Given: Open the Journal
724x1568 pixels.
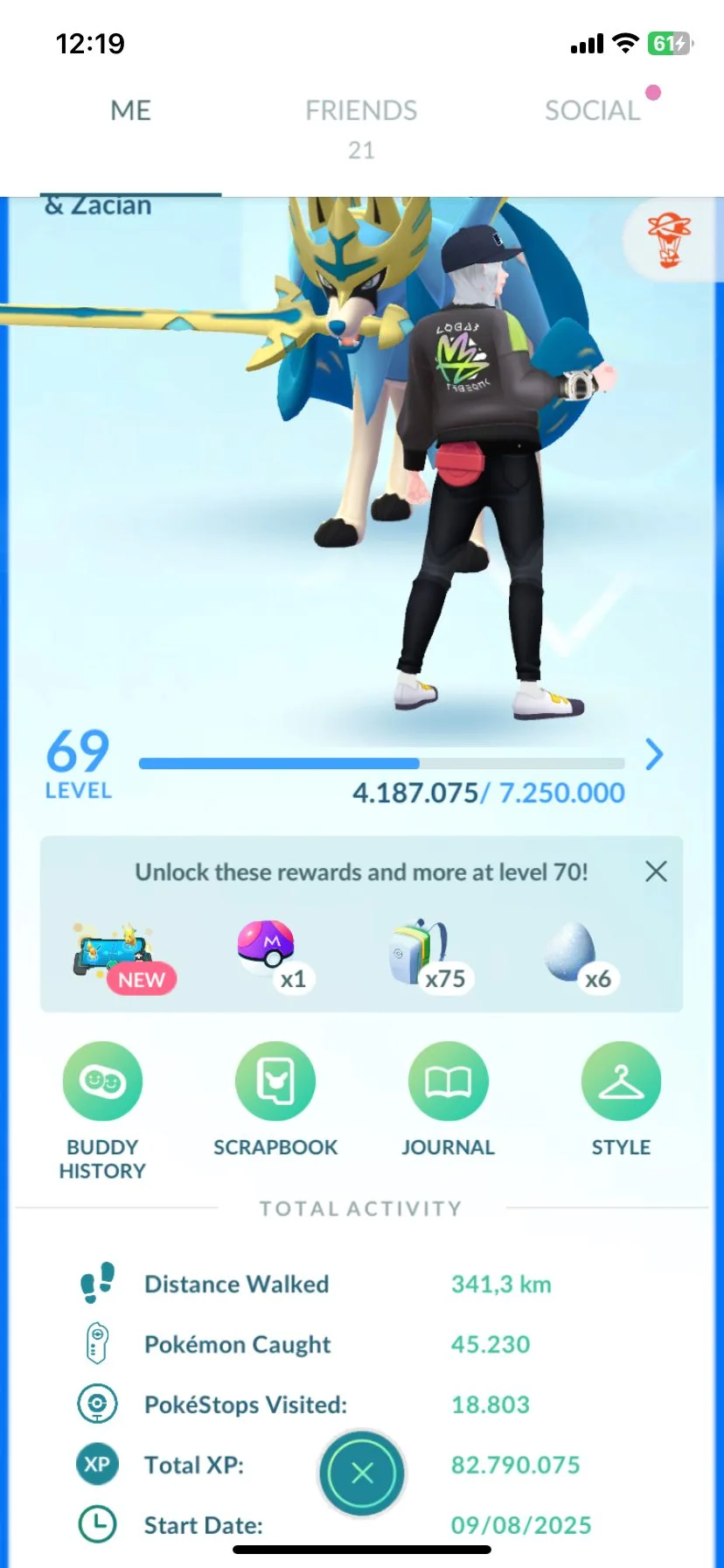Looking at the screenshot, I should coord(448,1081).
